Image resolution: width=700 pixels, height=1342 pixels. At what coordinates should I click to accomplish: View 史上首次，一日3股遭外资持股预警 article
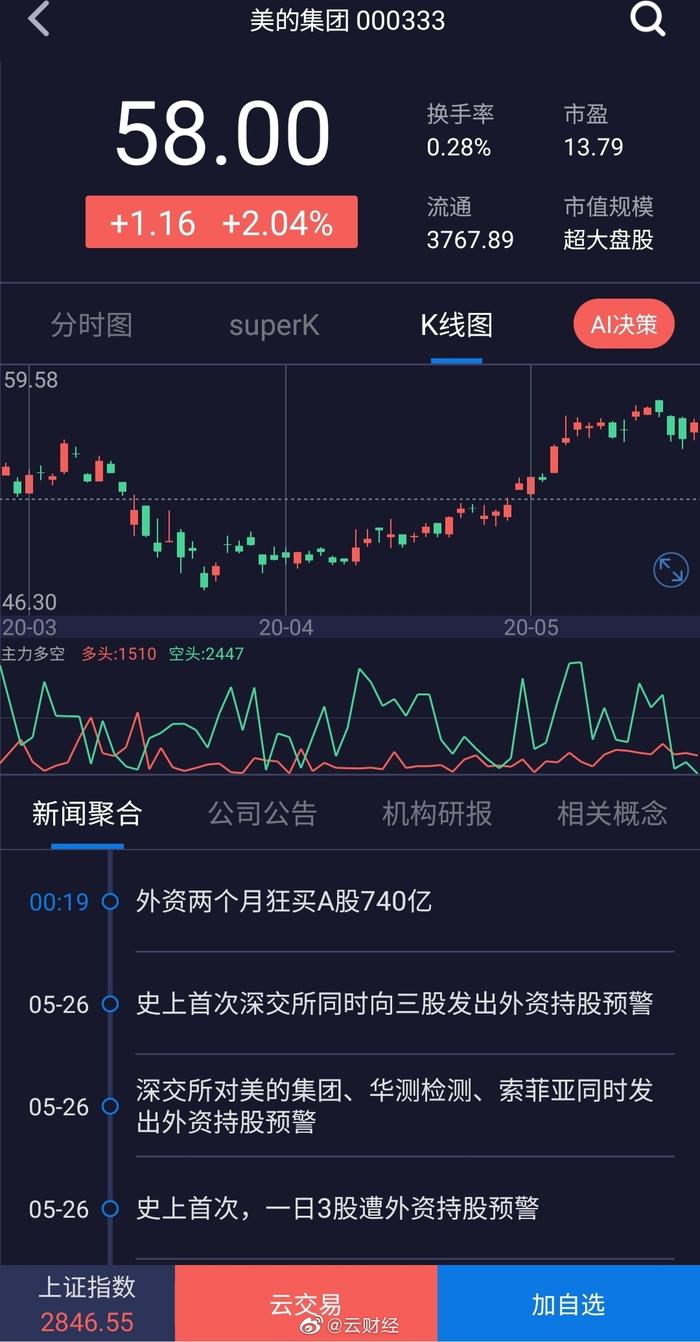coord(337,1209)
